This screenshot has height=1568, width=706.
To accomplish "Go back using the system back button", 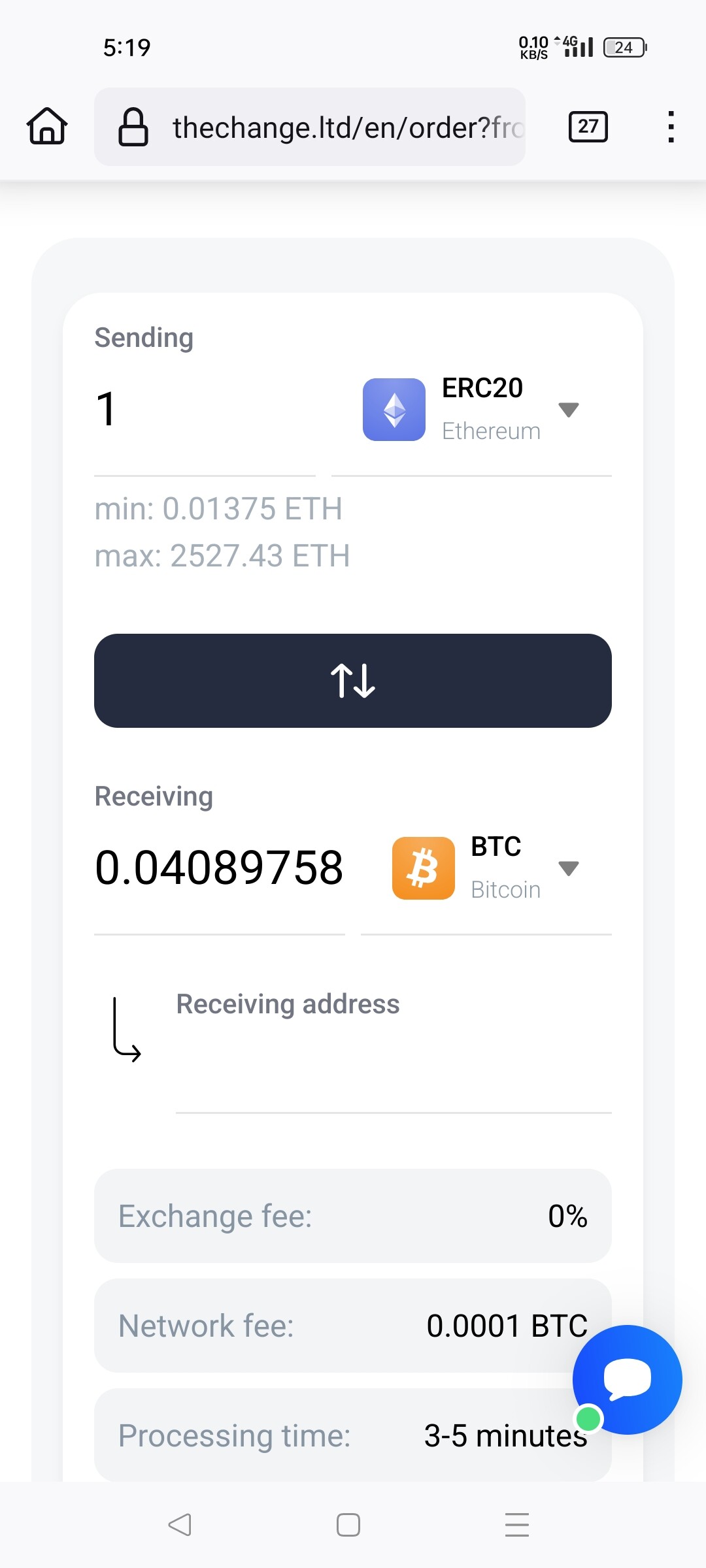I will click(x=180, y=1525).
